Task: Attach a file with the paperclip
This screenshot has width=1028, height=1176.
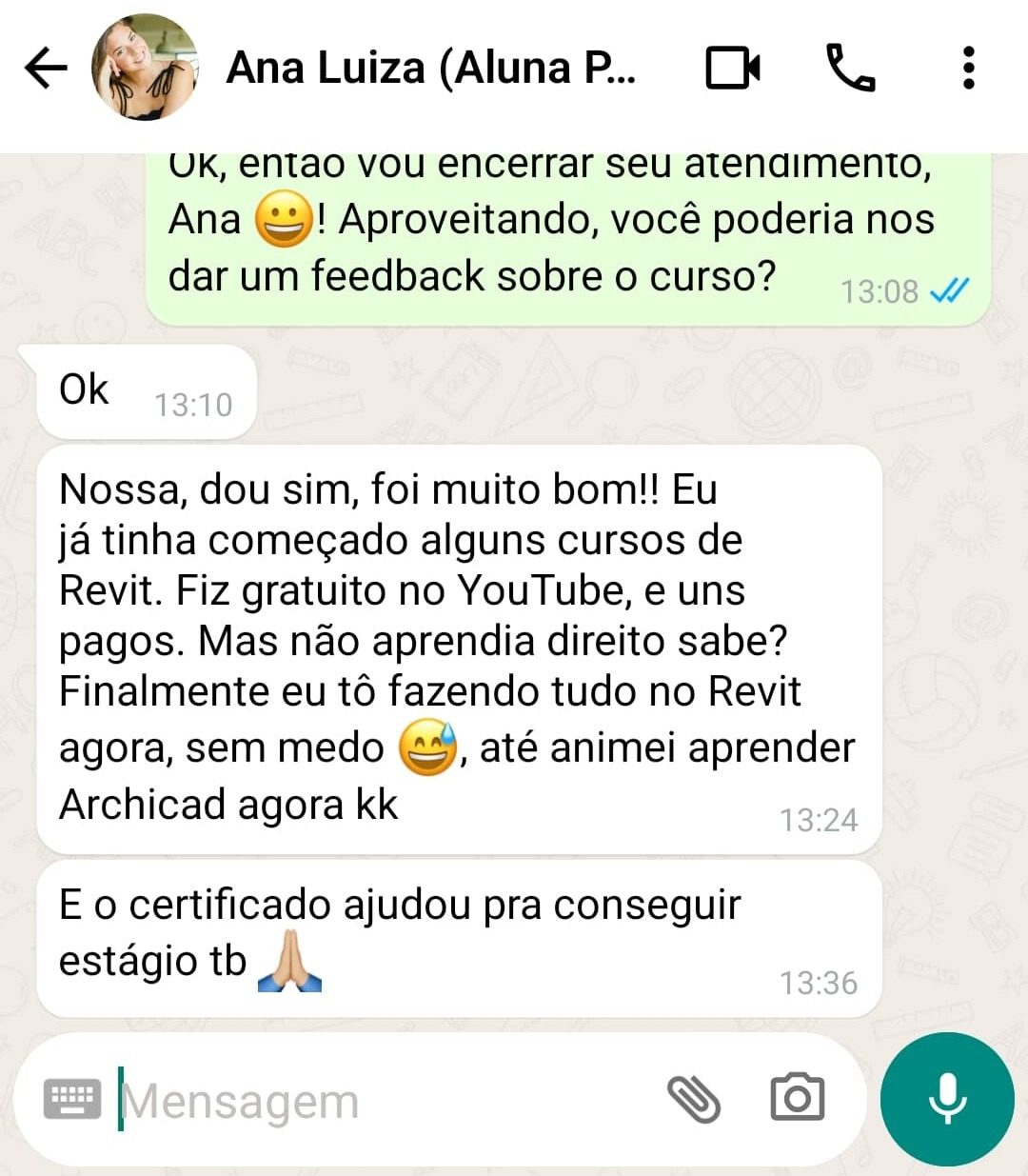Action: tap(694, 1100)
